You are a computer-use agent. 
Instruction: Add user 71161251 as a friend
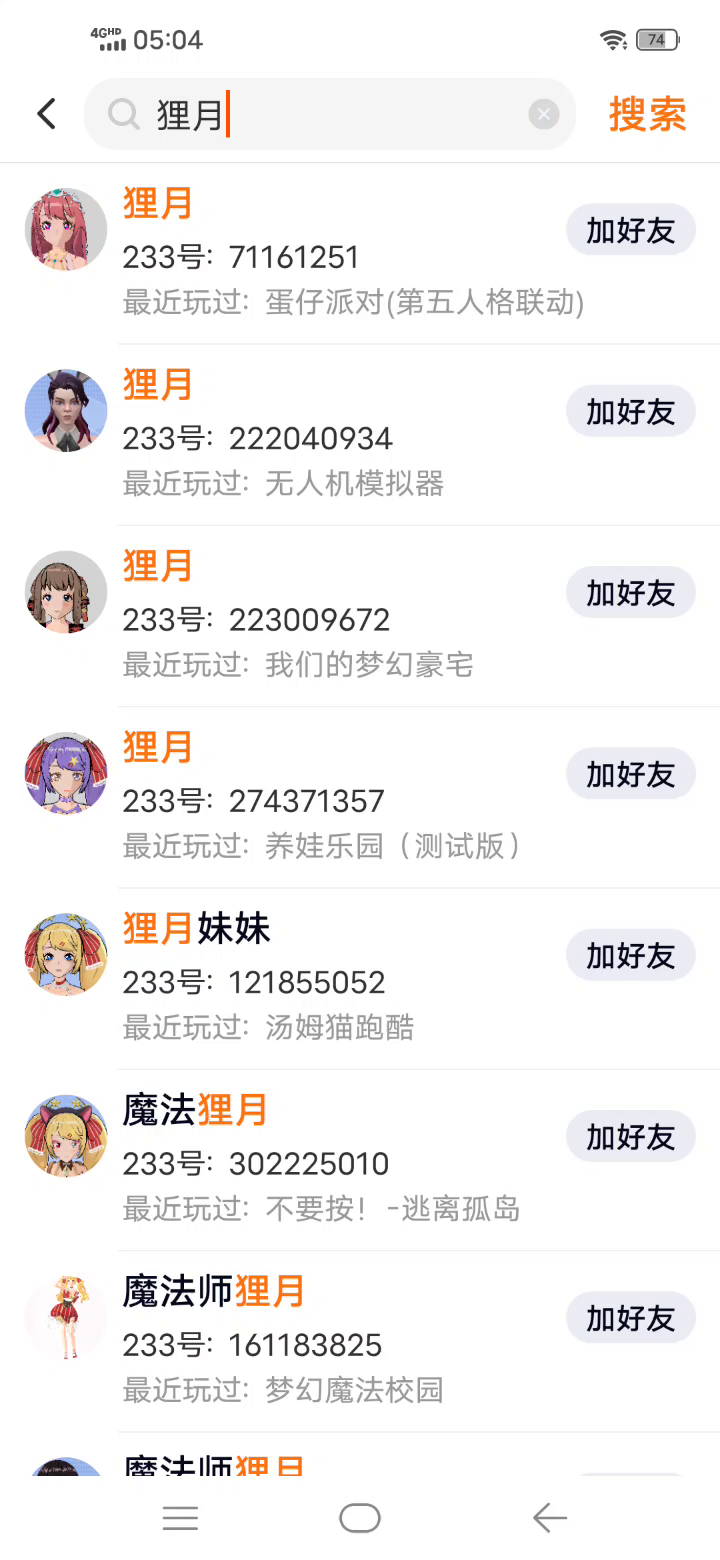(x=630, y=231)
